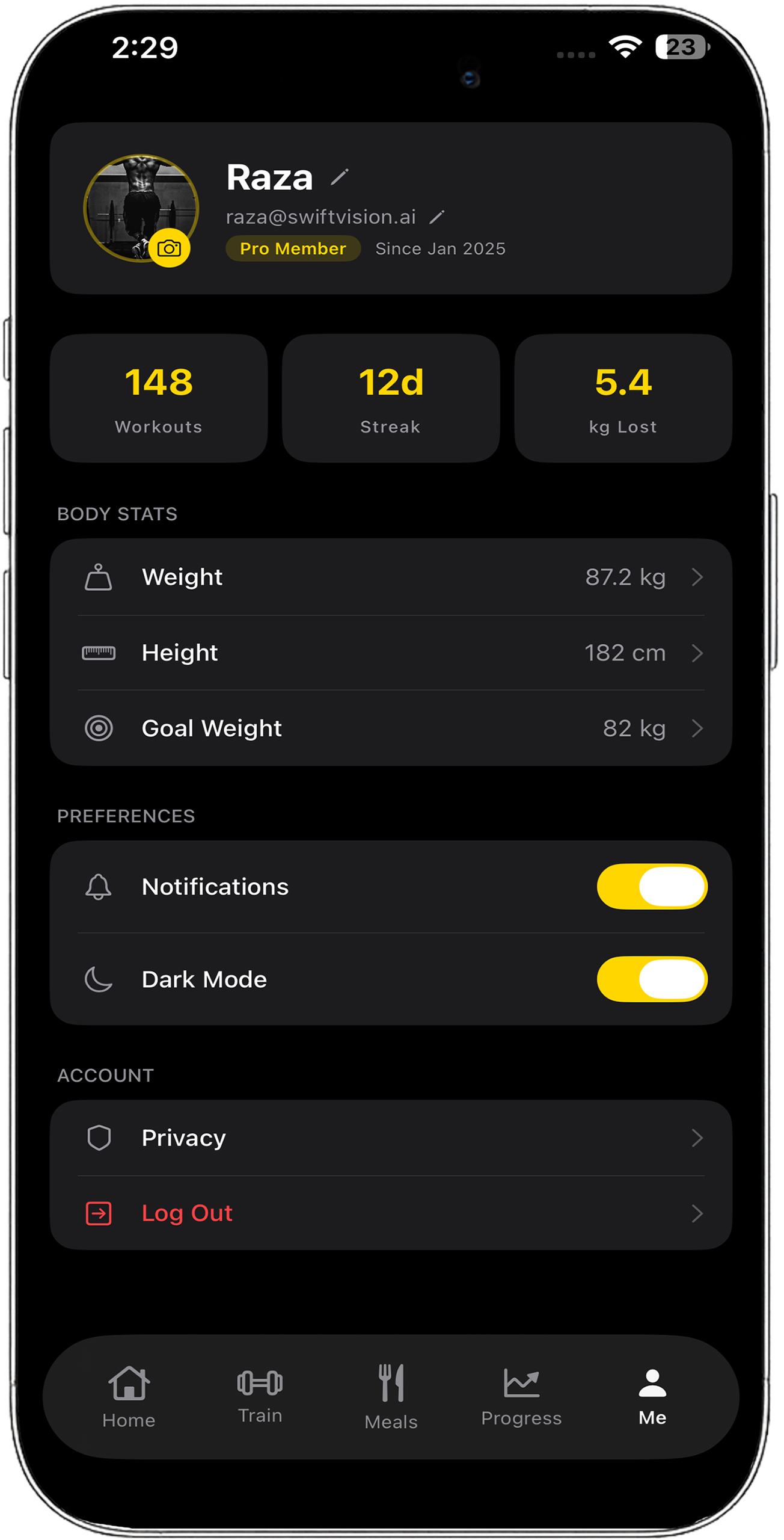The width and height of the screenshot is (784, 1540).
Task: Go to the Train tab
Action: (260, 1396)
